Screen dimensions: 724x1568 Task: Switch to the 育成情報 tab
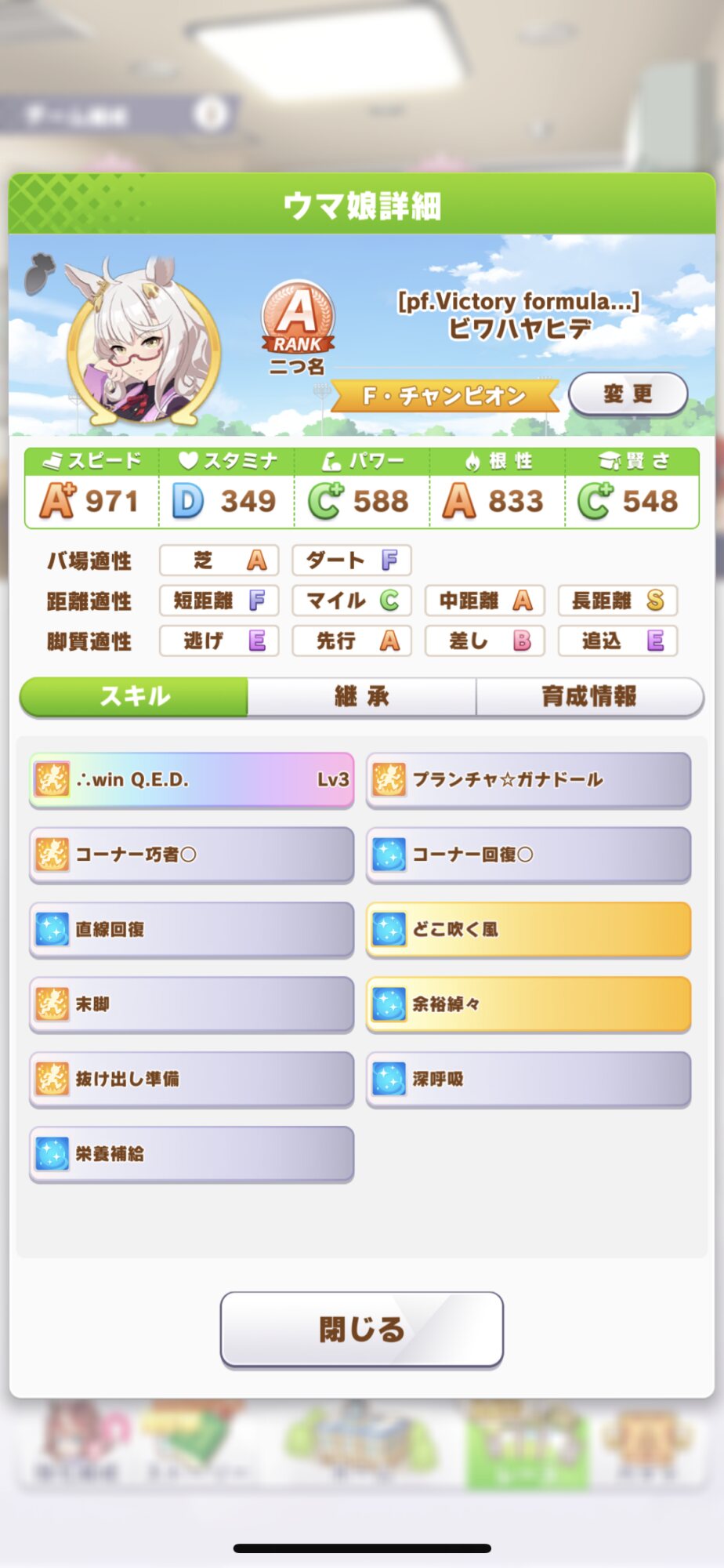[x=588, y=696]
